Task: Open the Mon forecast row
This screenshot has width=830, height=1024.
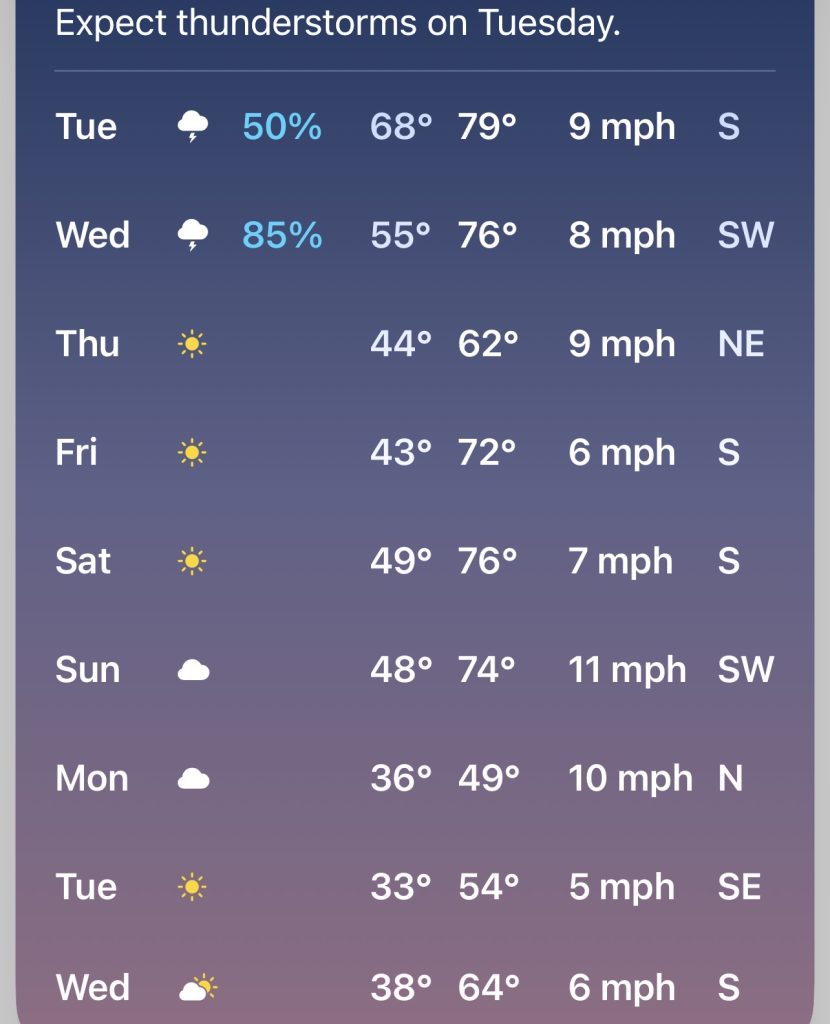Action: click(x=414, y=778)
